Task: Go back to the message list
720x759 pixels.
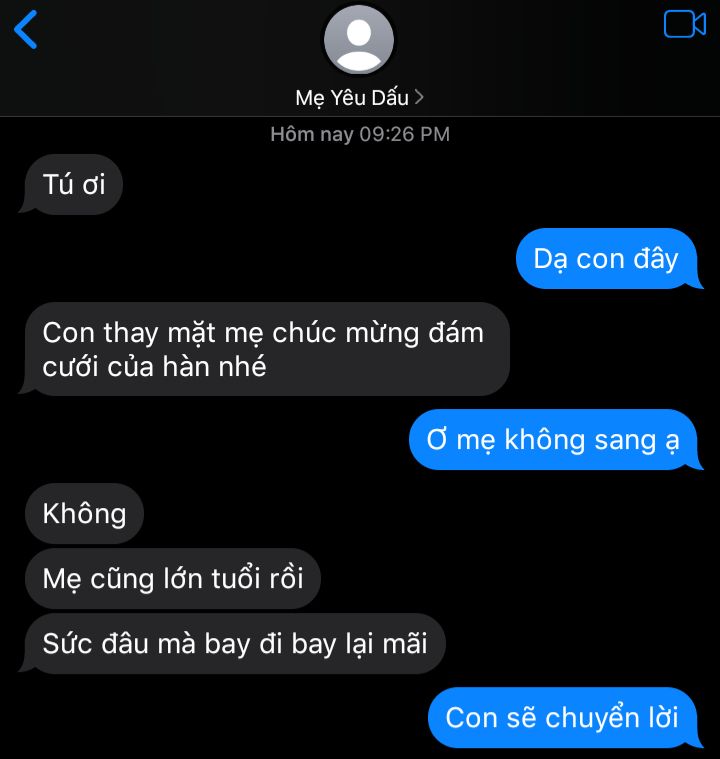Action: tap(26, 29)
